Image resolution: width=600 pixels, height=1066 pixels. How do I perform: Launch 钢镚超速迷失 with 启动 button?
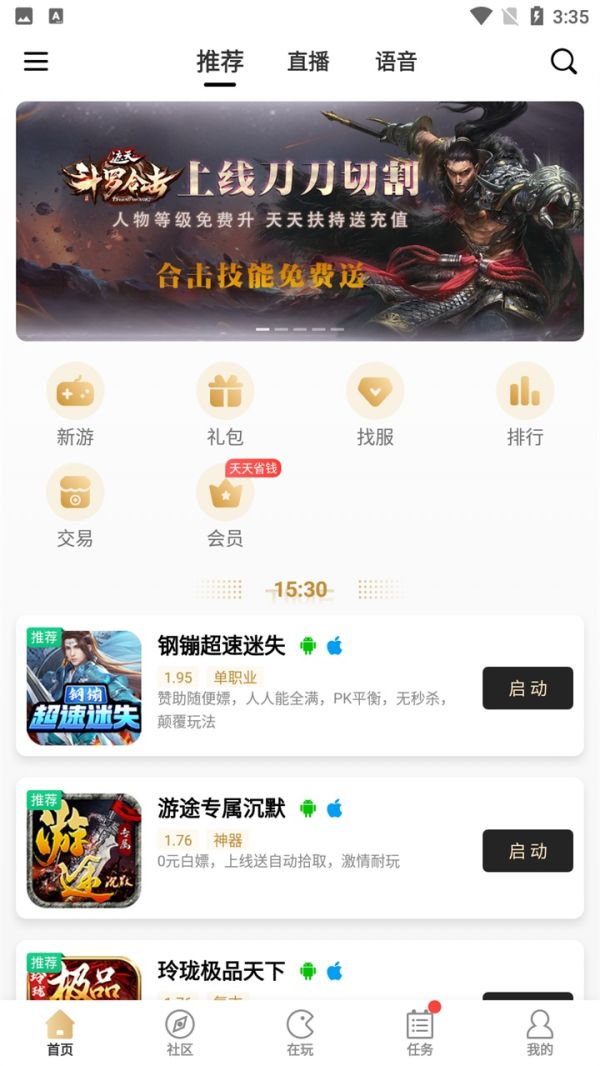527,688
